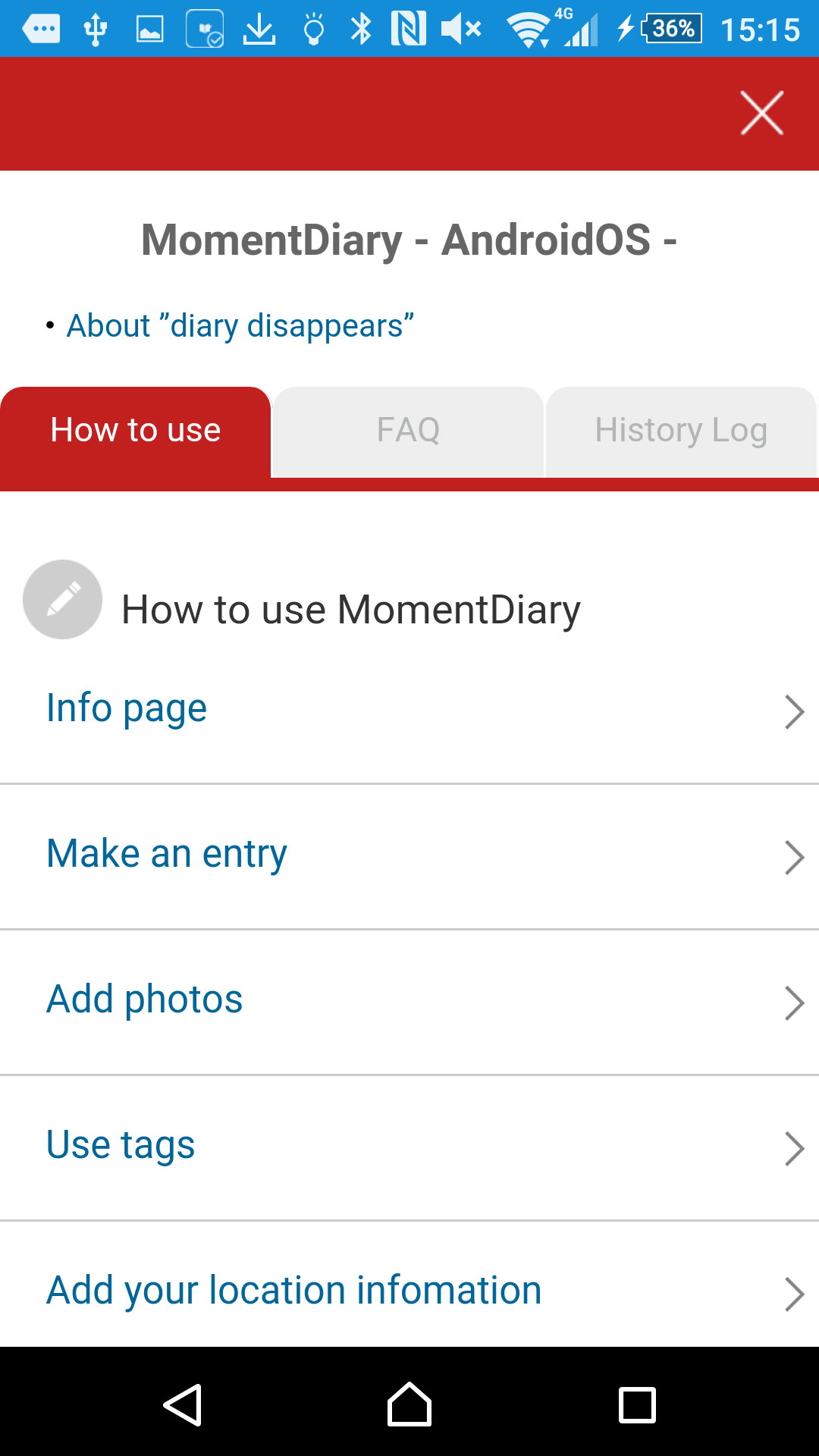Go back using the system back button
Viewport: 819px width, 1456px height.
pos(182,1405)
